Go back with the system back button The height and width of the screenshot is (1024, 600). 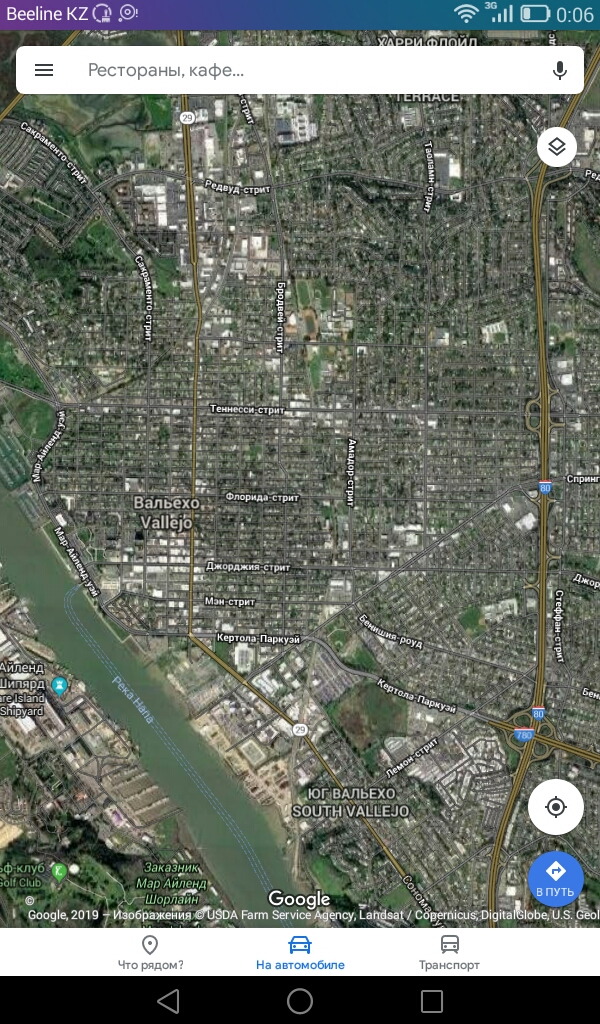coord(168,1001)
